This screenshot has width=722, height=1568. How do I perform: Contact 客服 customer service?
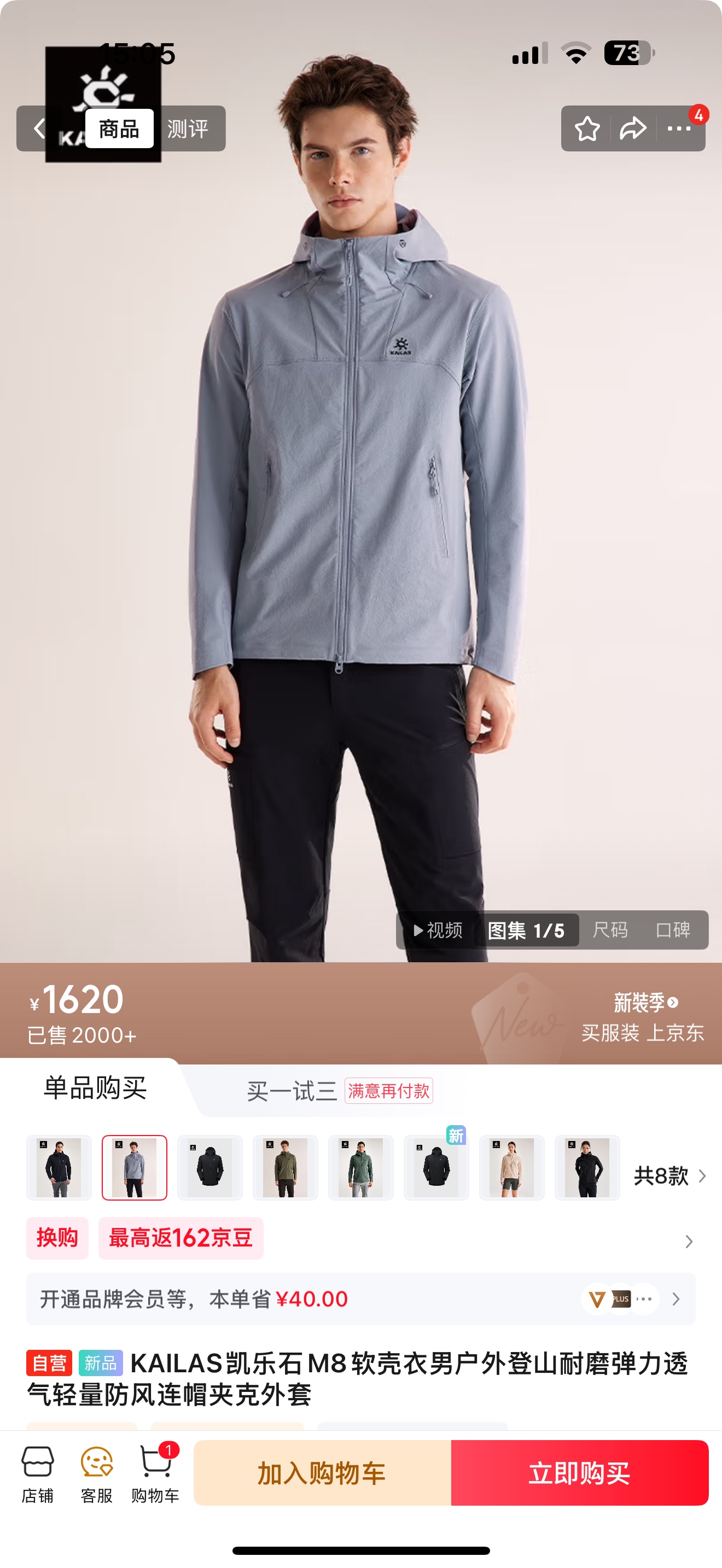pos(97,1473)
